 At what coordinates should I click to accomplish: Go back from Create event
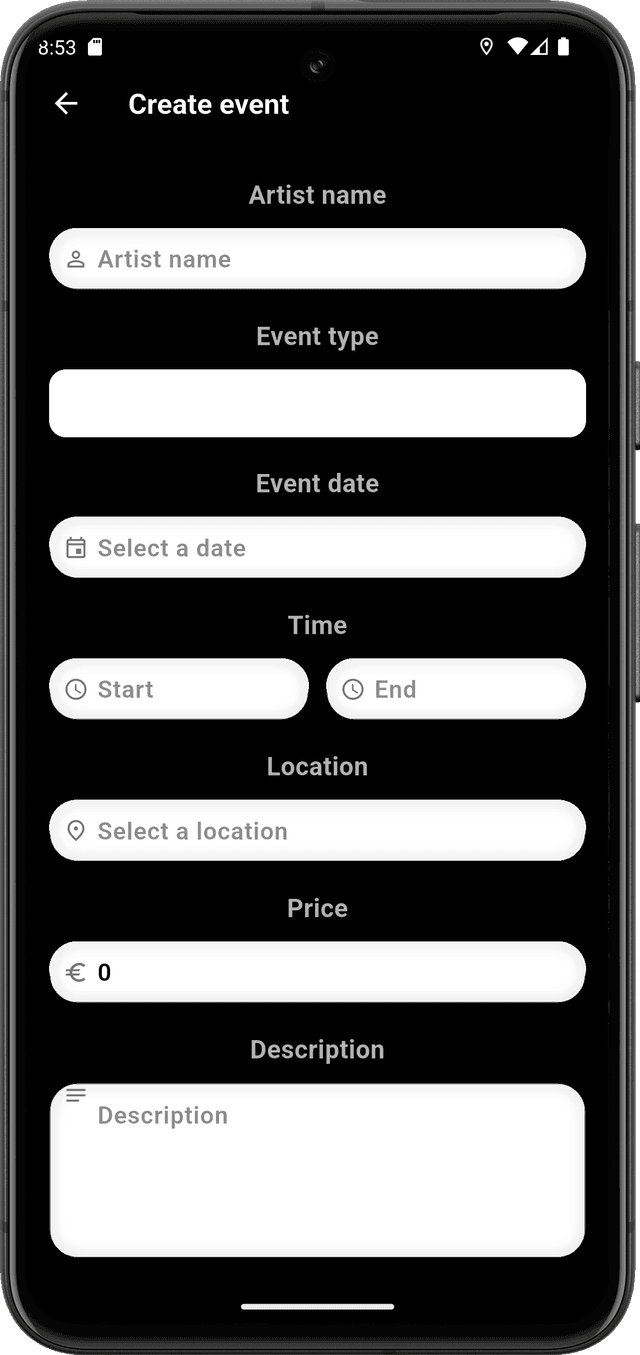click(x=66, y=104)
